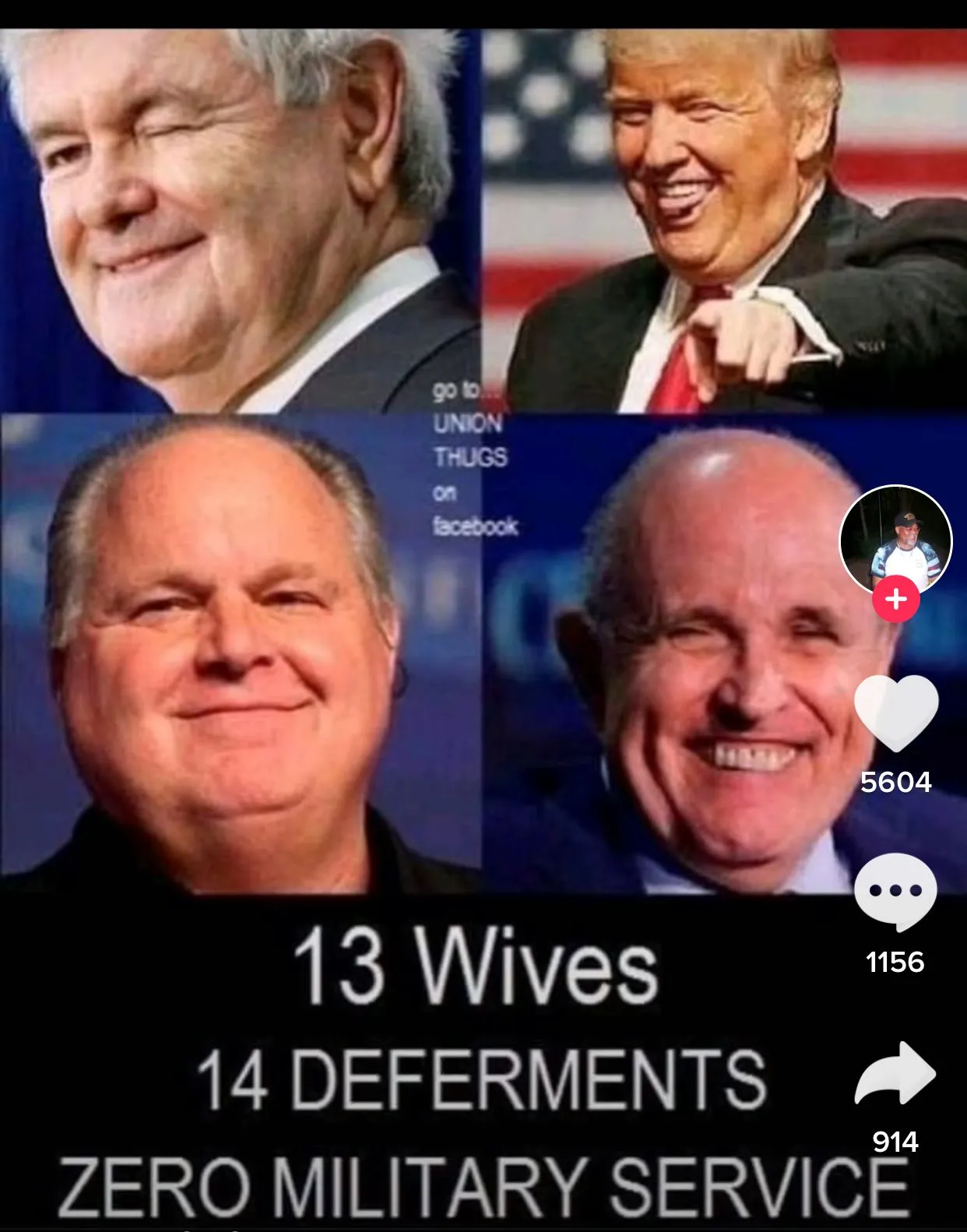
Task: Share this video
Action: point(895,1074)
